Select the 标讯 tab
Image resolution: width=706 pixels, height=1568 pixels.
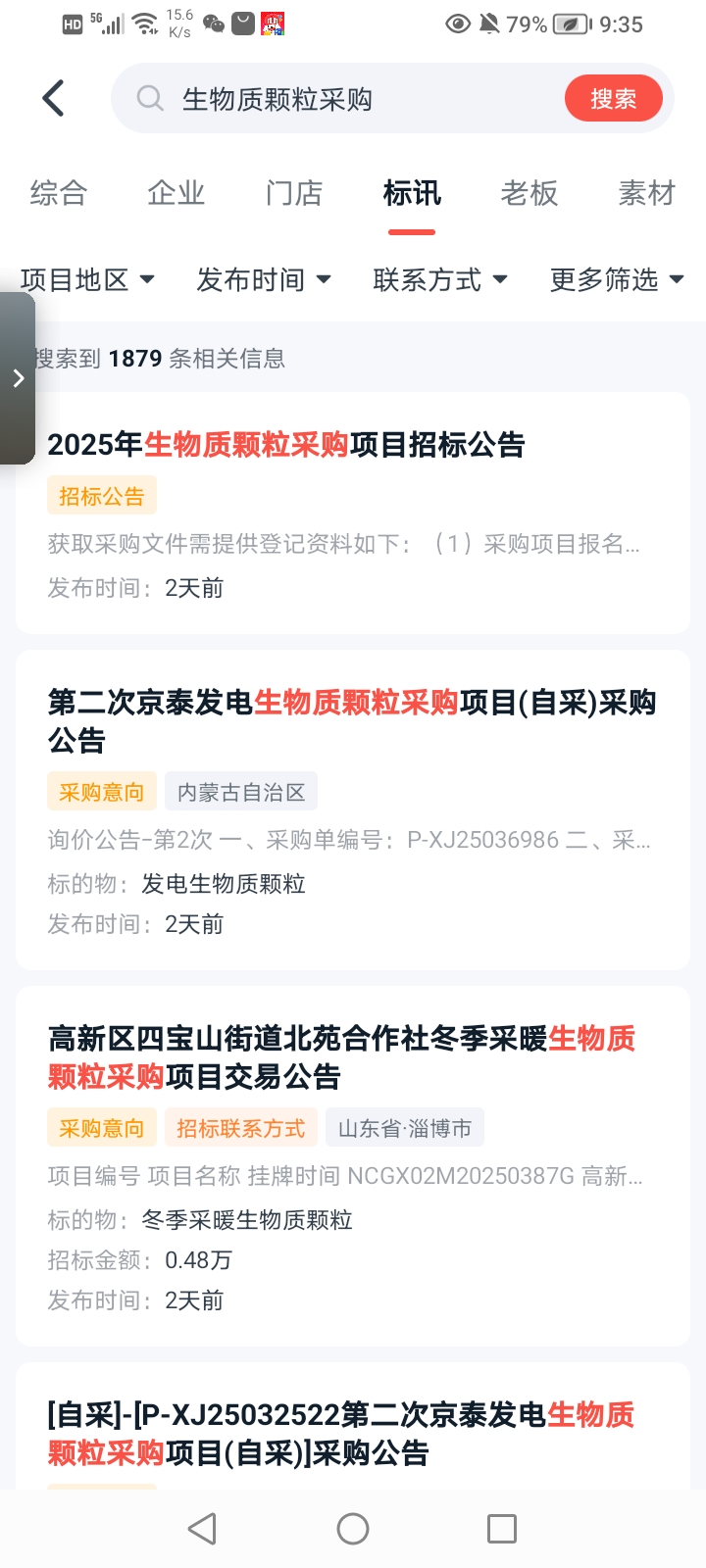pos(412,193)
